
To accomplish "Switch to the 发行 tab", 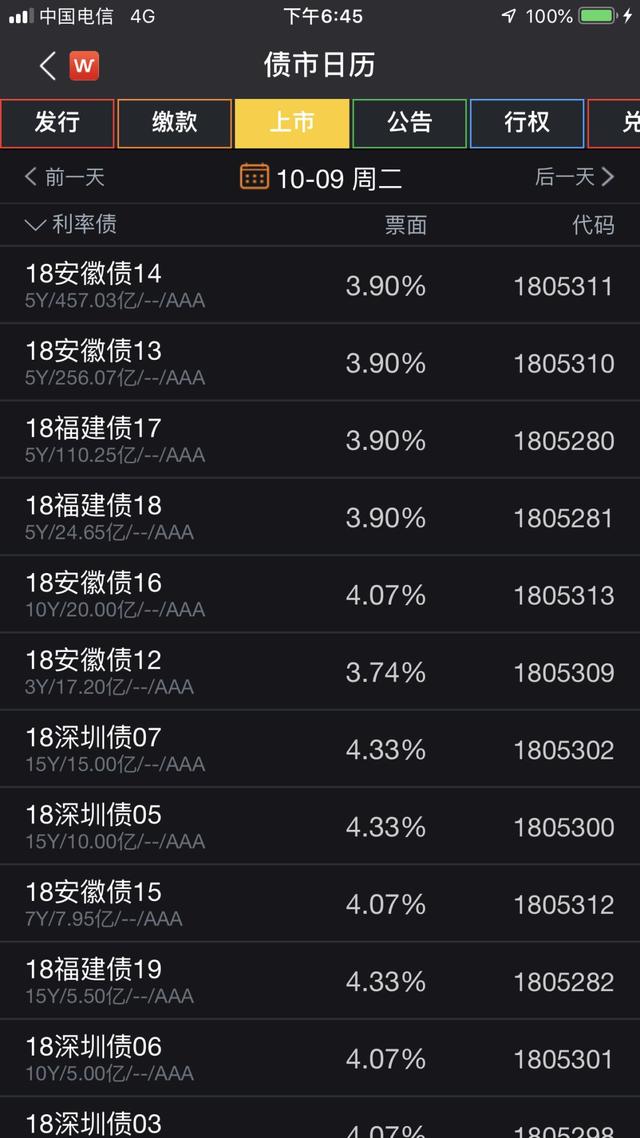I will tap(57, 123).
